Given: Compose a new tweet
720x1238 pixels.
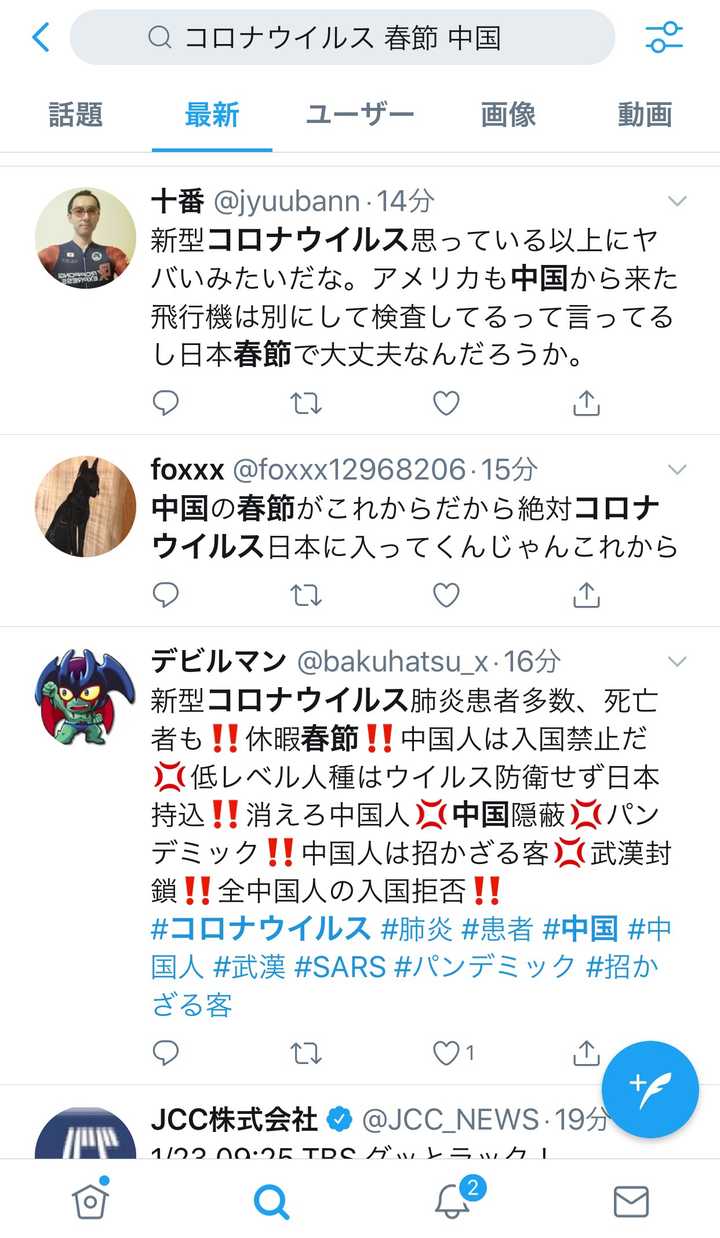Looking at the screenshot, I should point(650,1089).
